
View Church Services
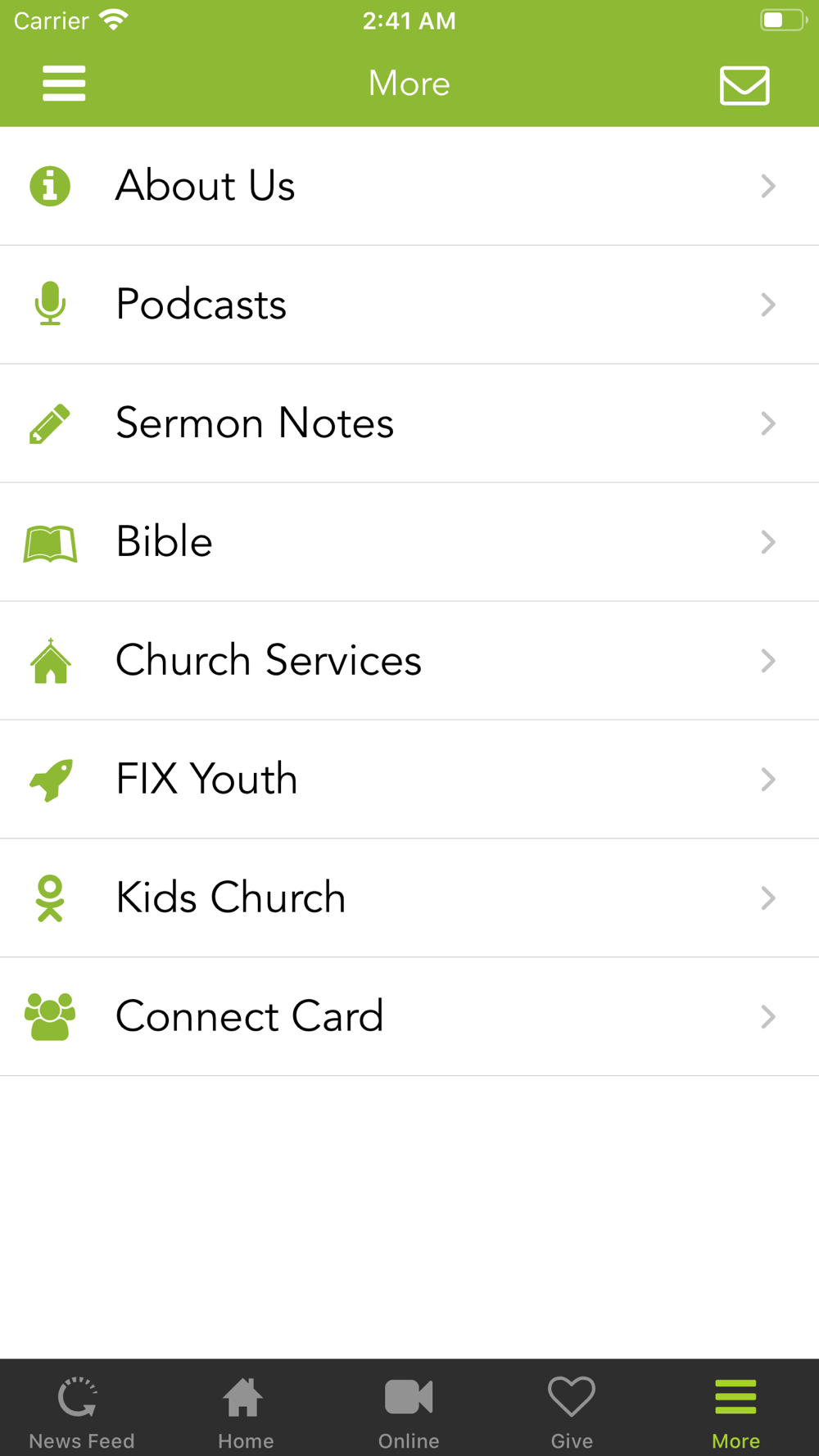(x=409, y=661)
